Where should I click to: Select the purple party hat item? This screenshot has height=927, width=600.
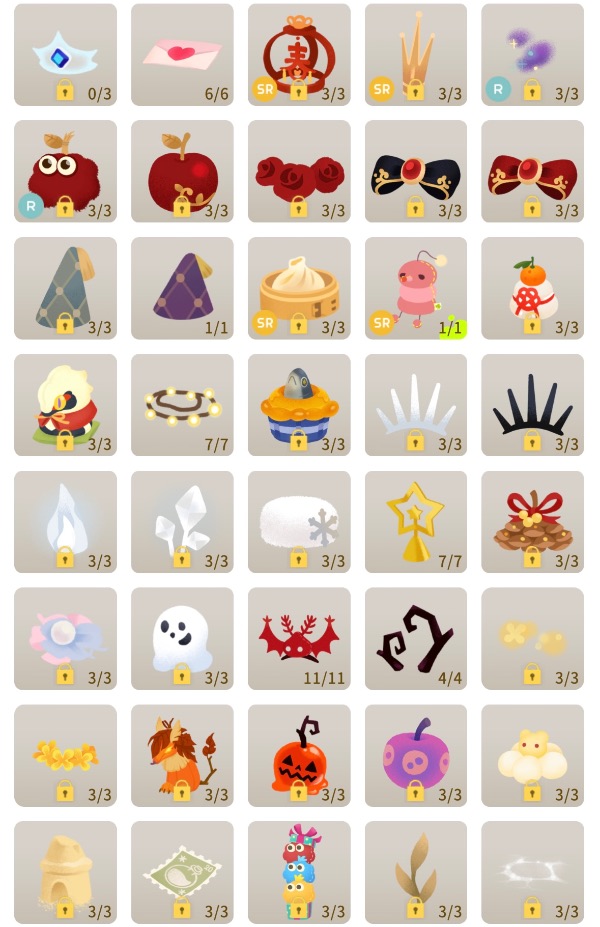coord(182,288)
